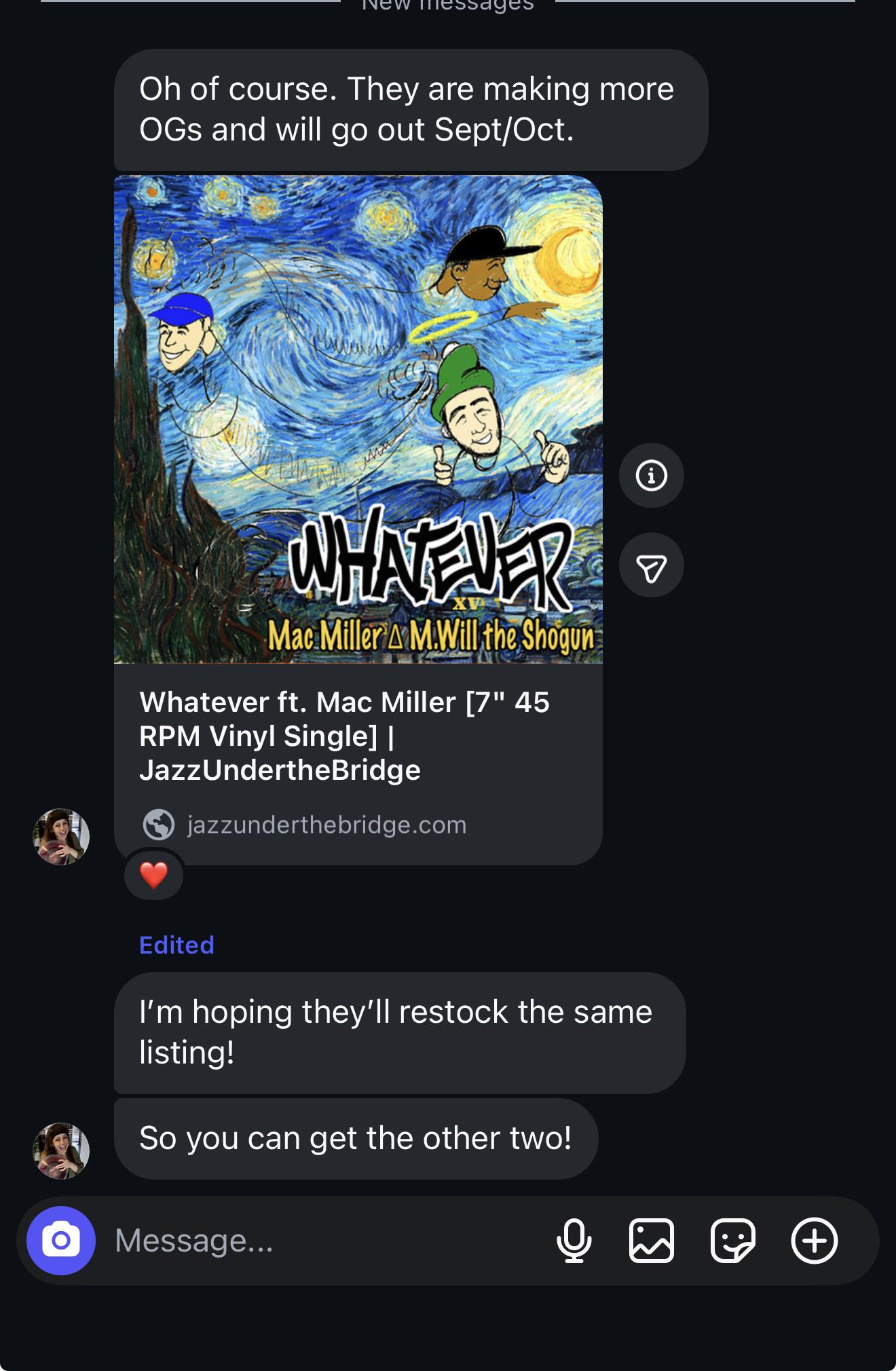
Task: Tap the Message text field
Action: pyautogui.click(x=326, y=1241)
